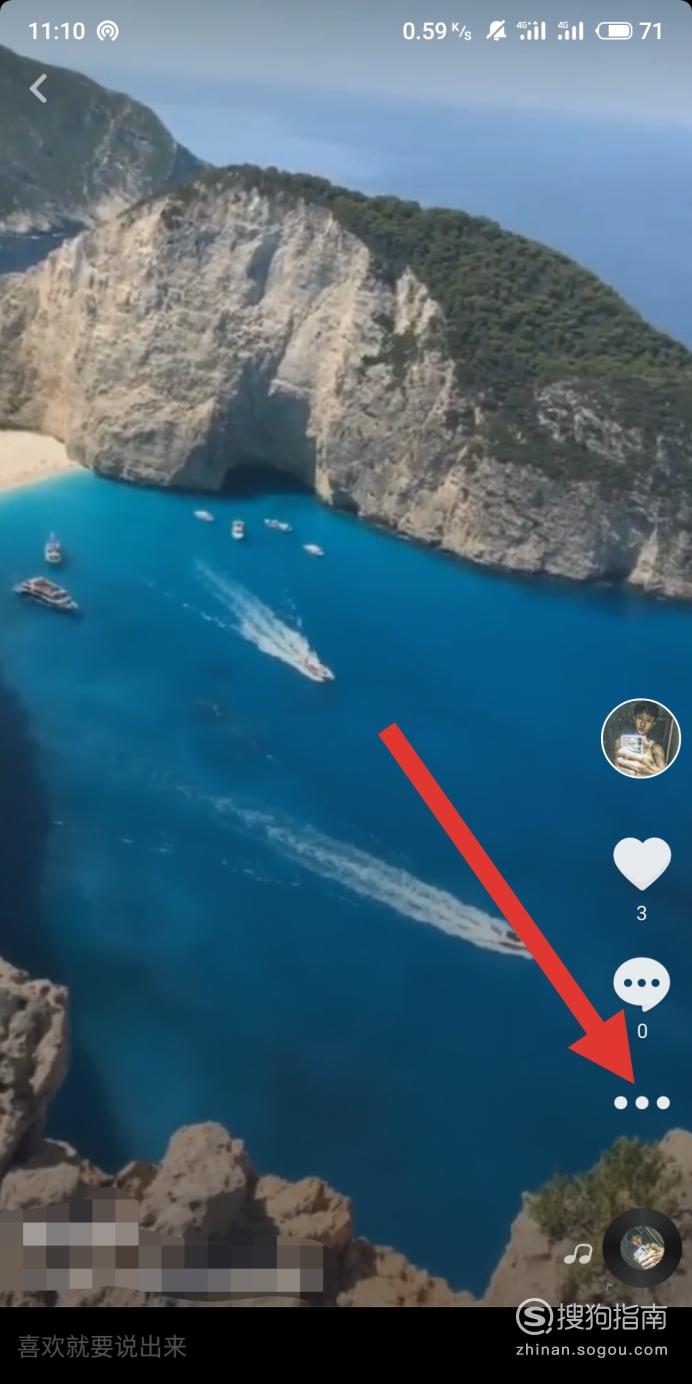Open the video creator's profile avatar

coord(640,739)
